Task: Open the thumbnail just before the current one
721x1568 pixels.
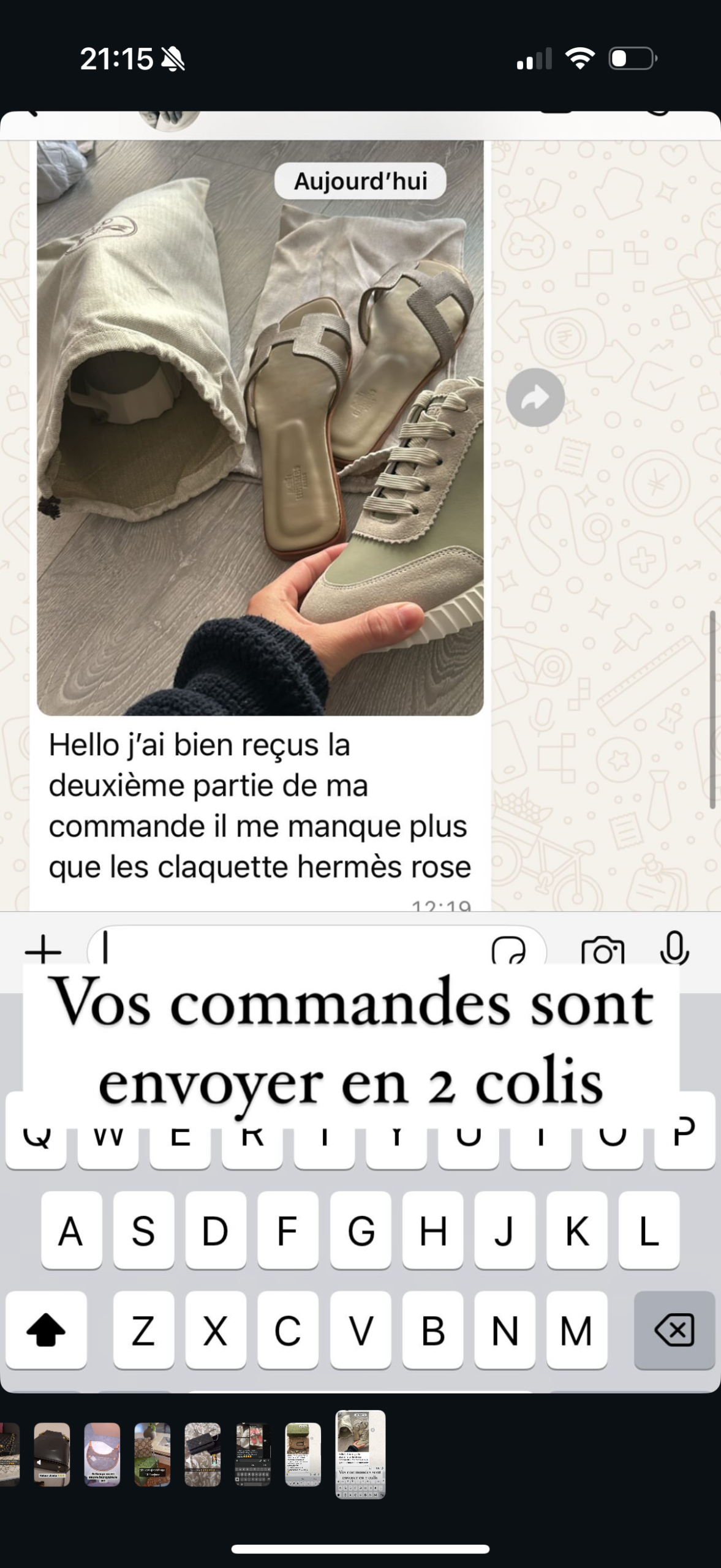Action: (x=303, y=1454)
